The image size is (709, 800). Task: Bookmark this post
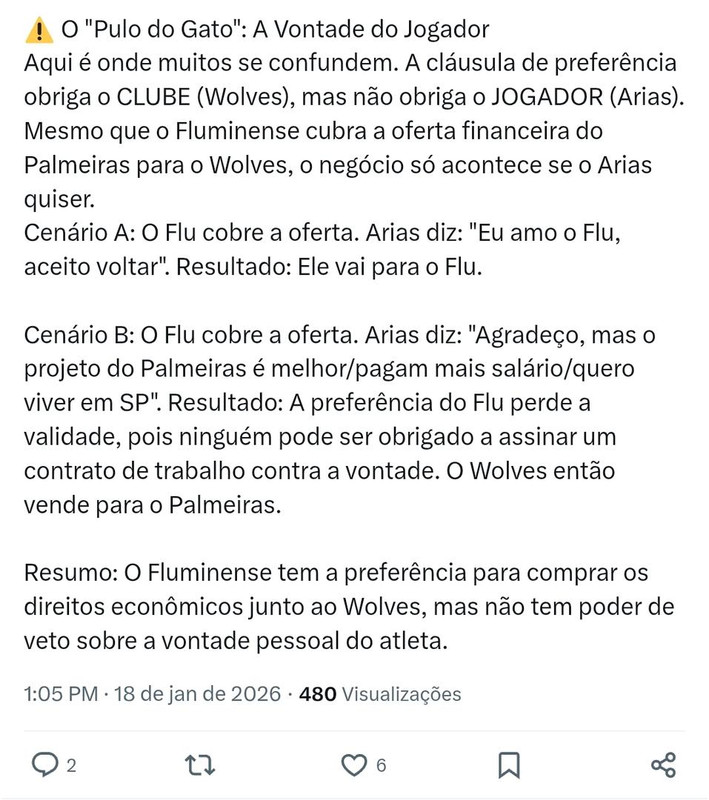(508, 766)
